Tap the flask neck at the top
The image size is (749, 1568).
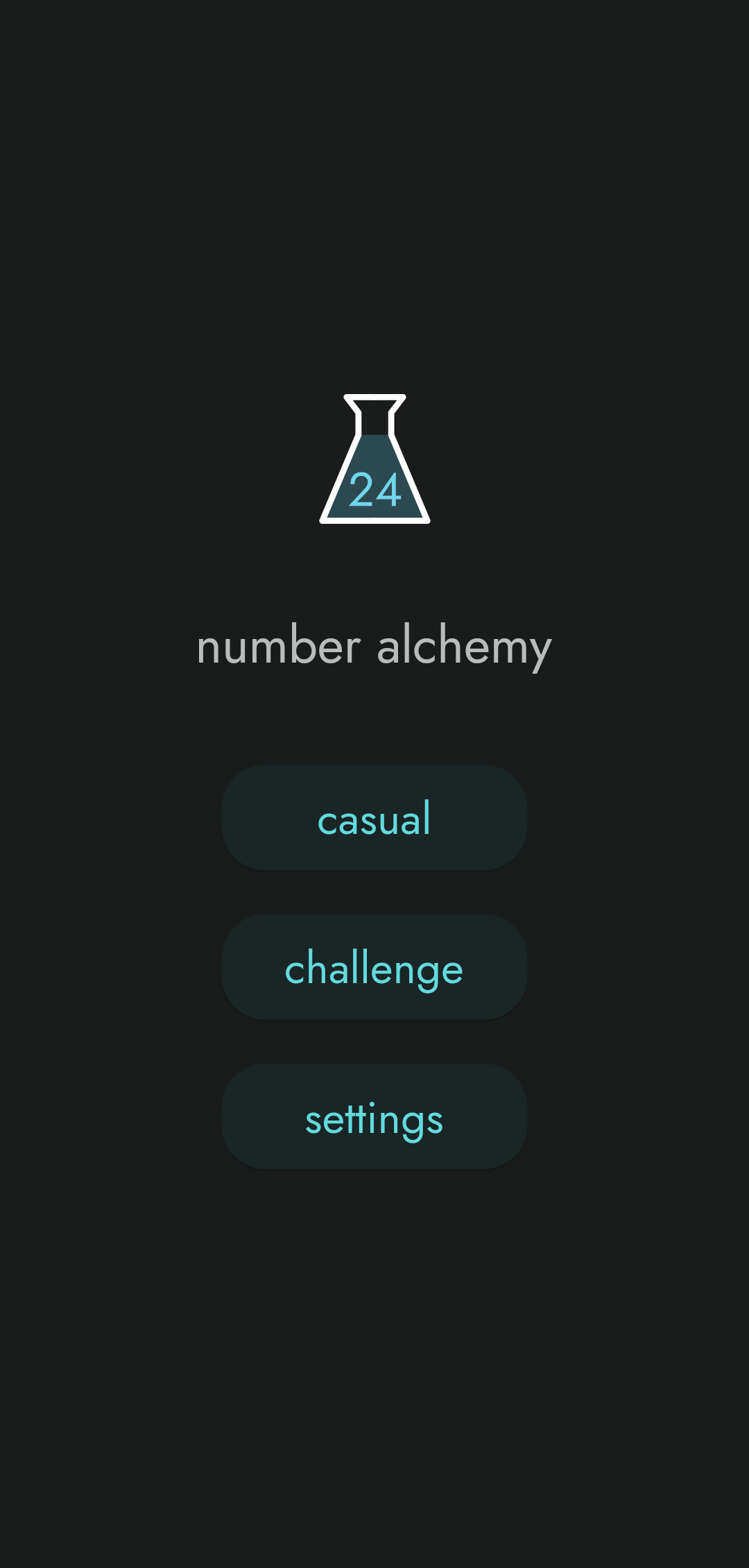tap(374, 413)
